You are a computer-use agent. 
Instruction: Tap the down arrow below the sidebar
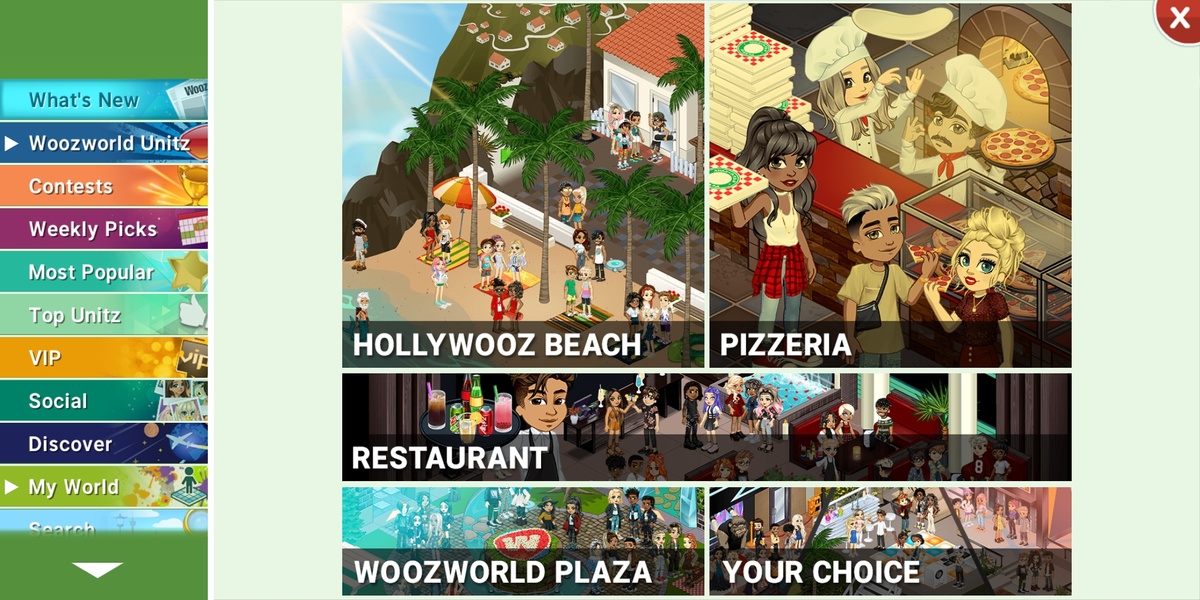(97, 570)
